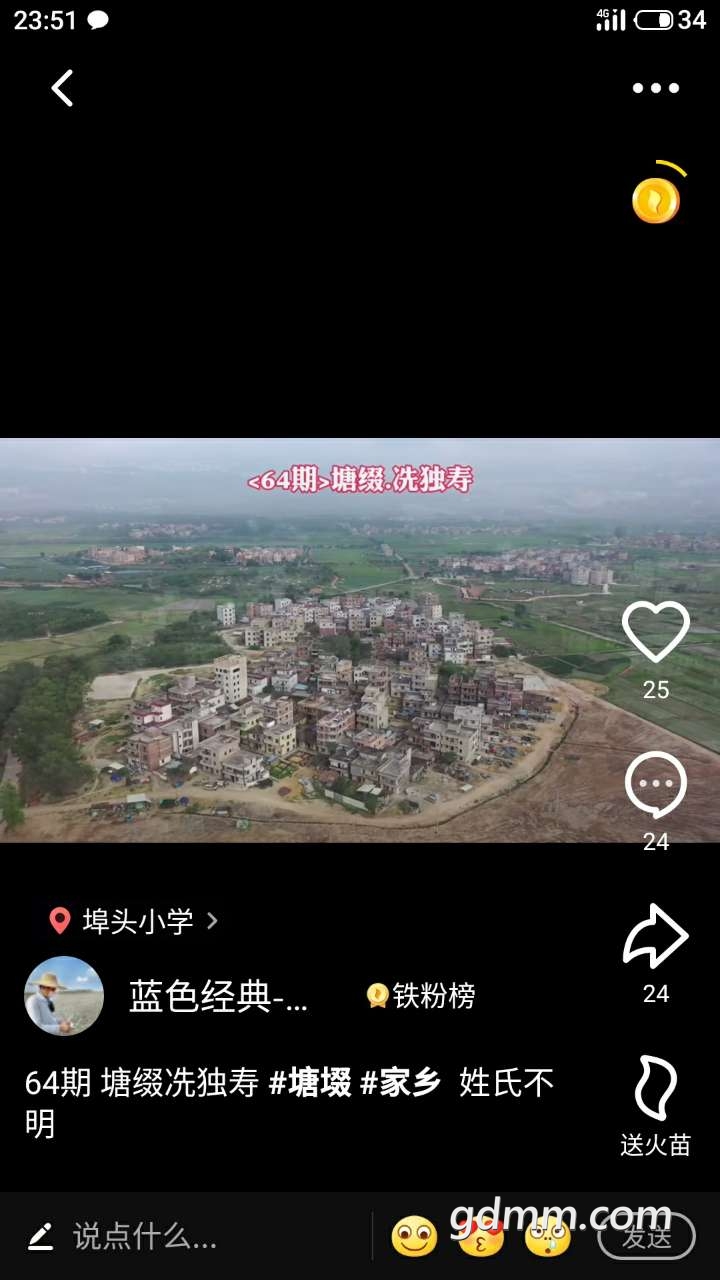View the author's profile avatar
Image resolution: width=720 pixels, height=1280 pixels.
[x=64, y=996]
